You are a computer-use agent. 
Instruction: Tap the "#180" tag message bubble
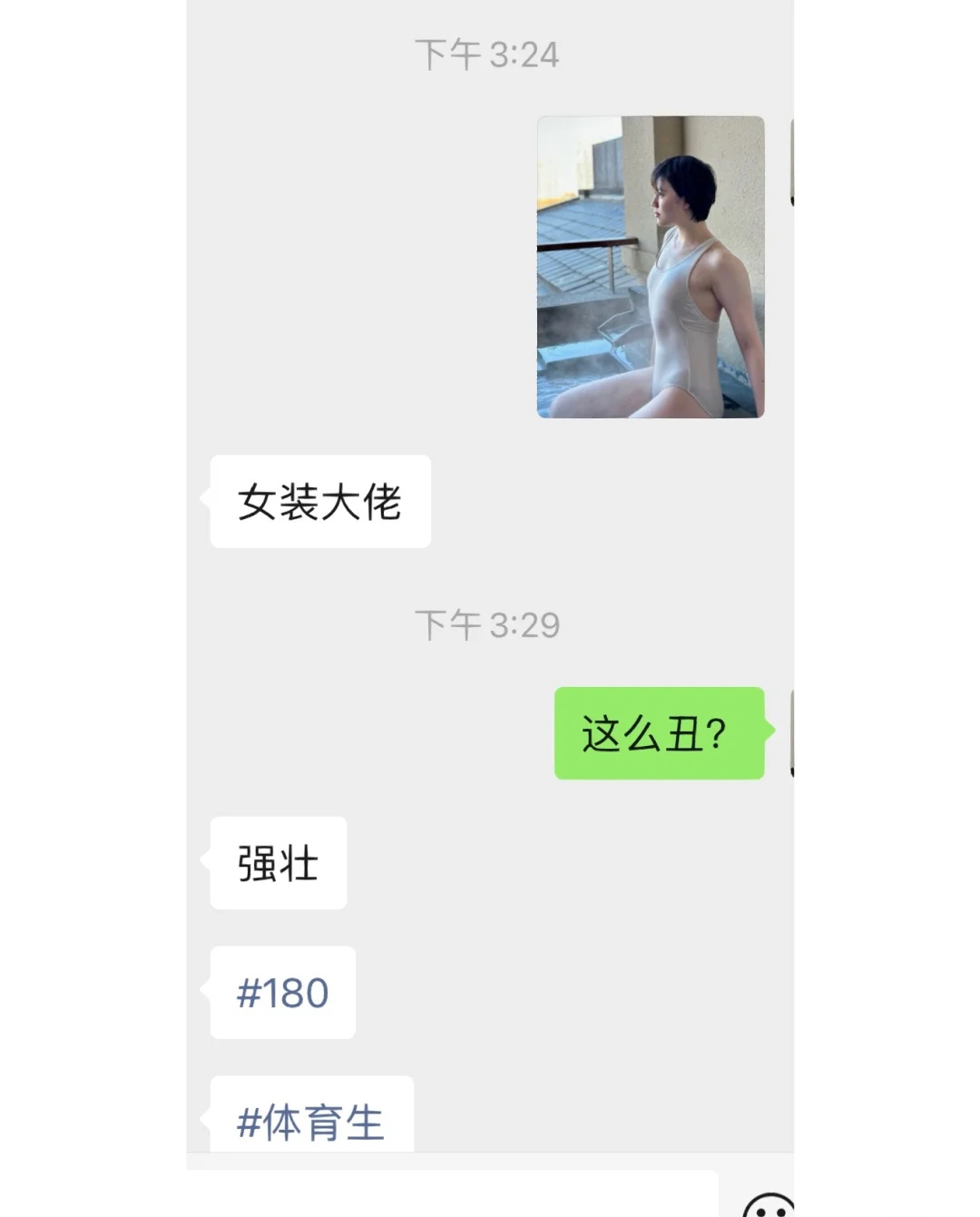(x=281, y=994)
